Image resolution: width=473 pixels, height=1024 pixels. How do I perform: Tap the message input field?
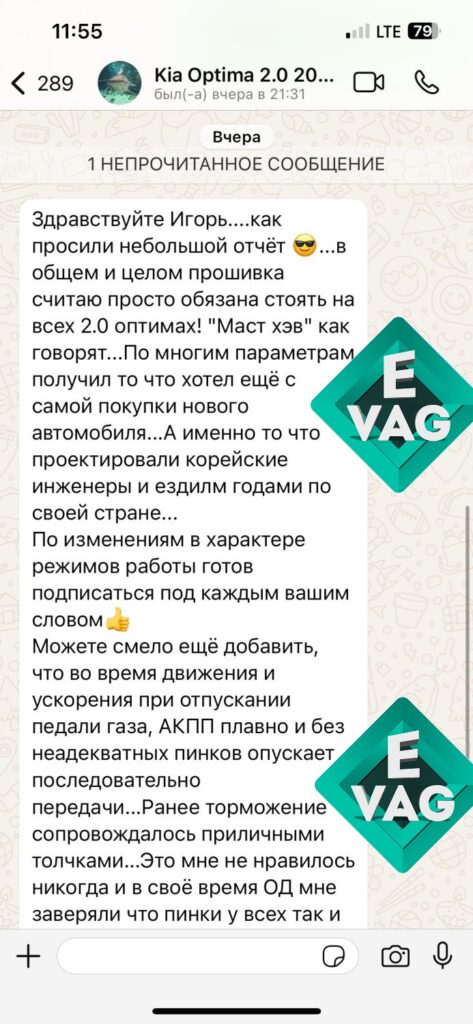[208, 957]
